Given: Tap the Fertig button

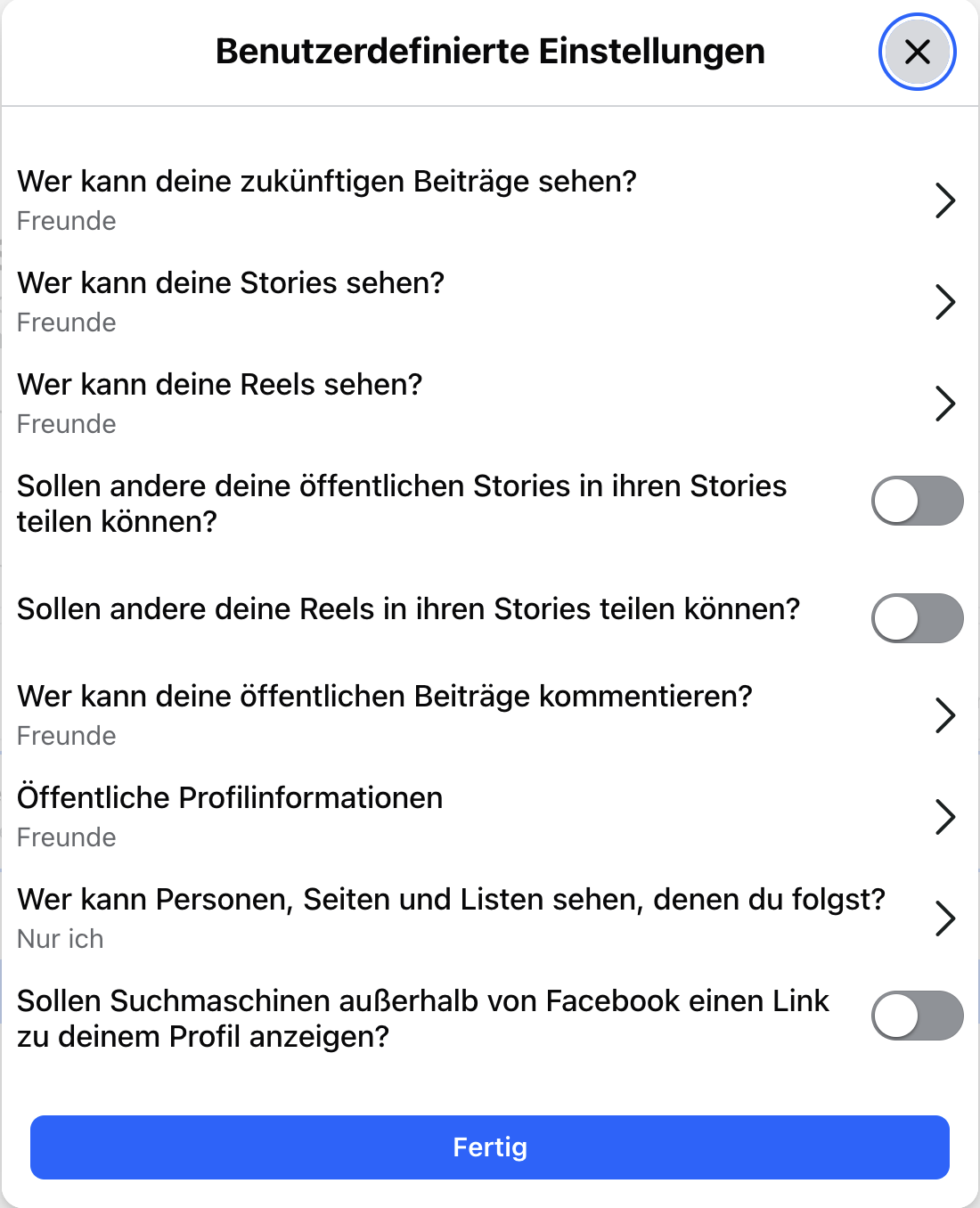Looking at the screenshot, I should [x=490, y=1147].
